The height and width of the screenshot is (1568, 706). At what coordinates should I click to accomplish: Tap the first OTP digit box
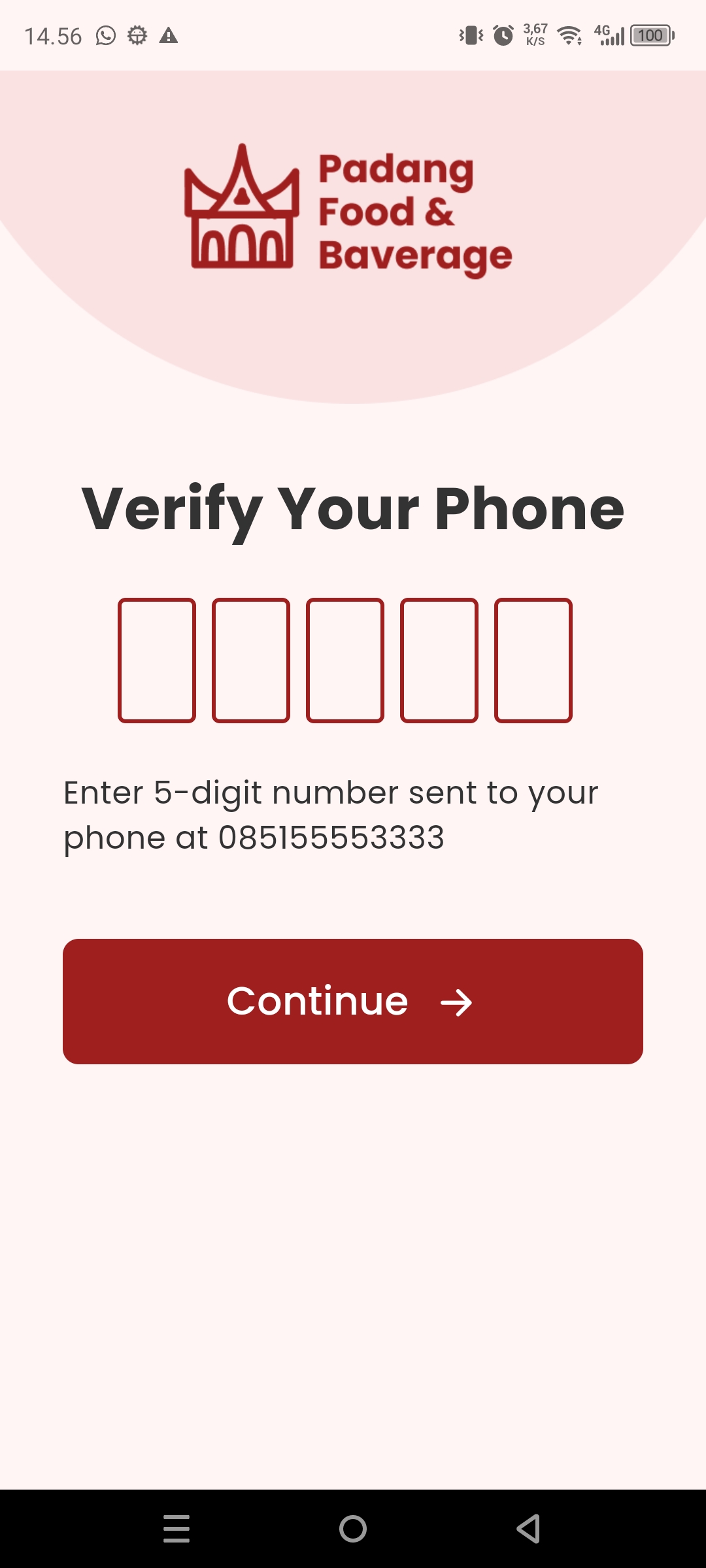point(157,660)
